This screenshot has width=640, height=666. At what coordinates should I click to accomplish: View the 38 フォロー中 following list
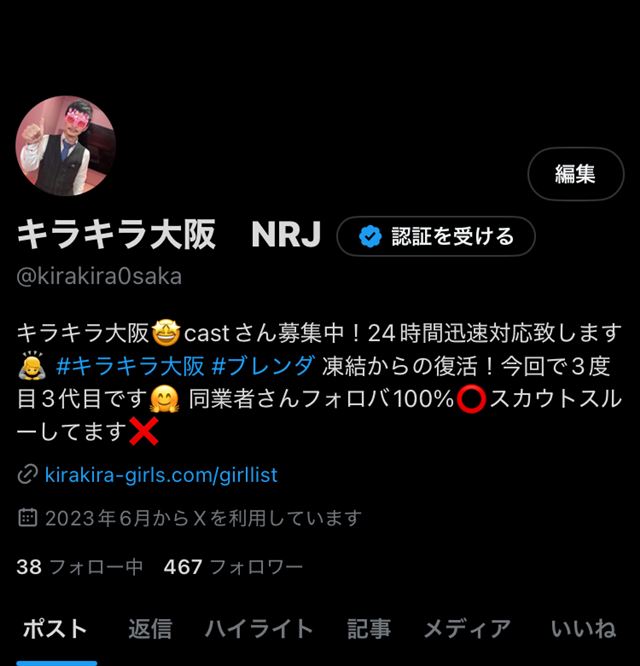[80, 567]
